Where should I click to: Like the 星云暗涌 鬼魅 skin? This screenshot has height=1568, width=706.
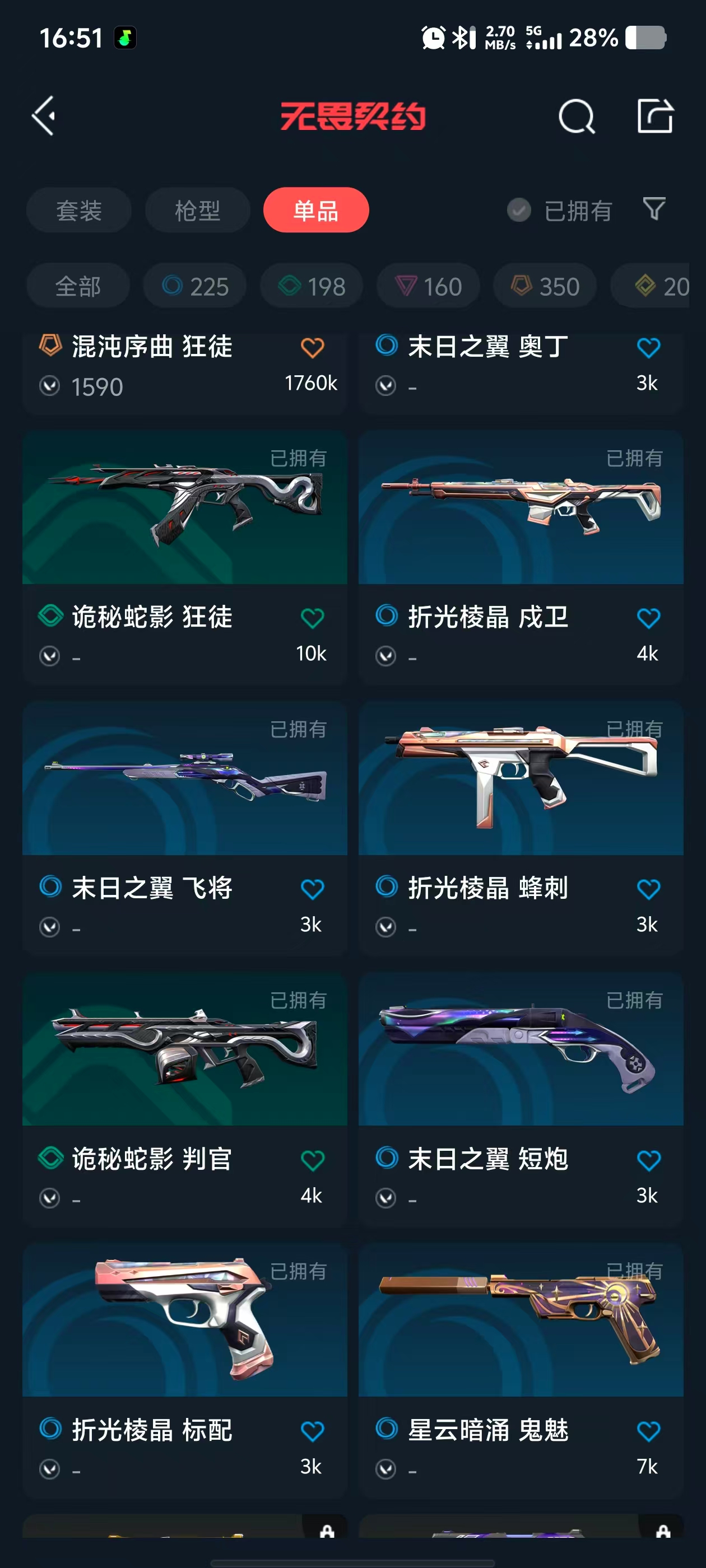(648, 1431)
